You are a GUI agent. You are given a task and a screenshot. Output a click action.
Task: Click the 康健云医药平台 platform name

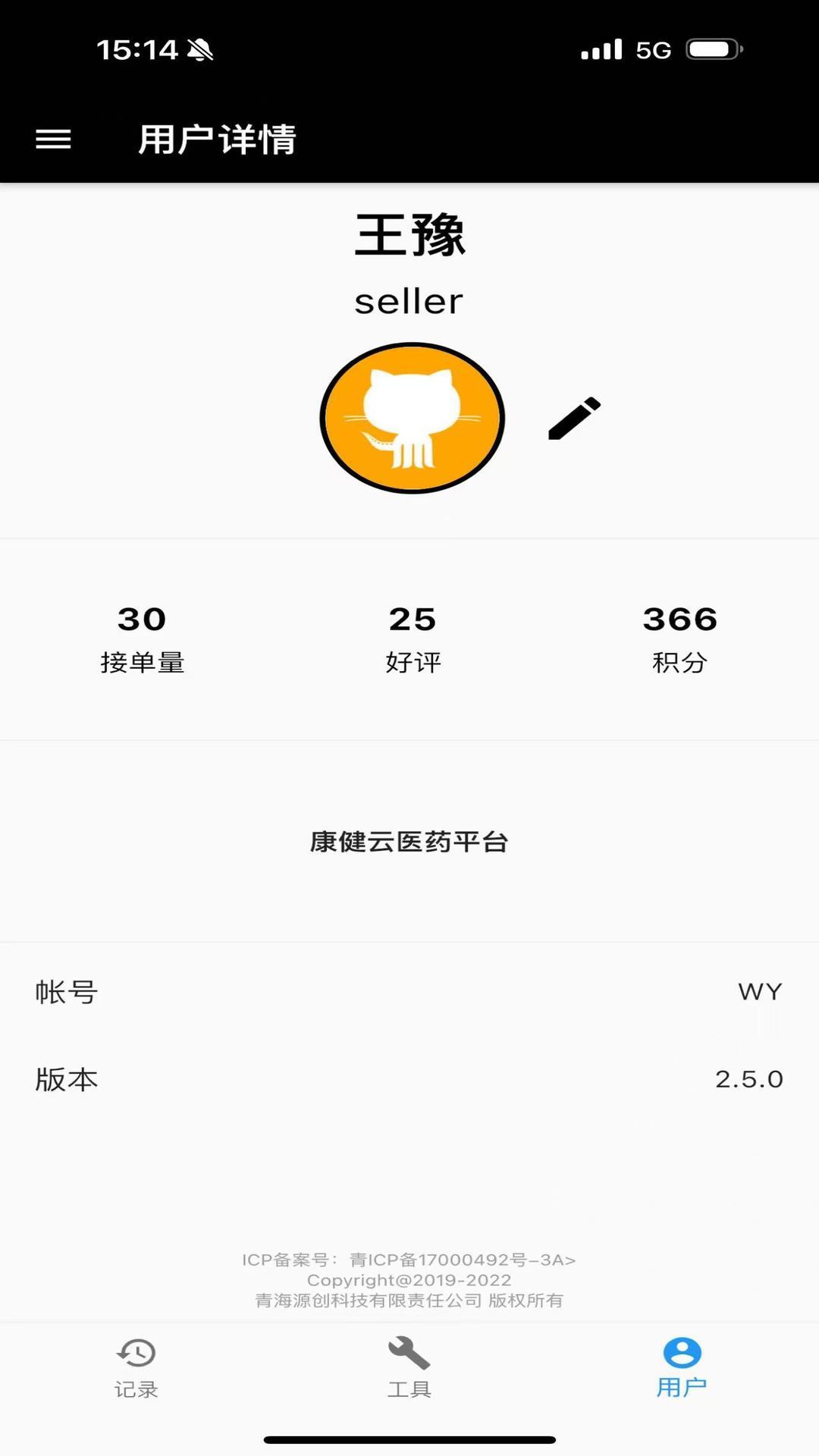pyautogui.click(x=409, y=842)
